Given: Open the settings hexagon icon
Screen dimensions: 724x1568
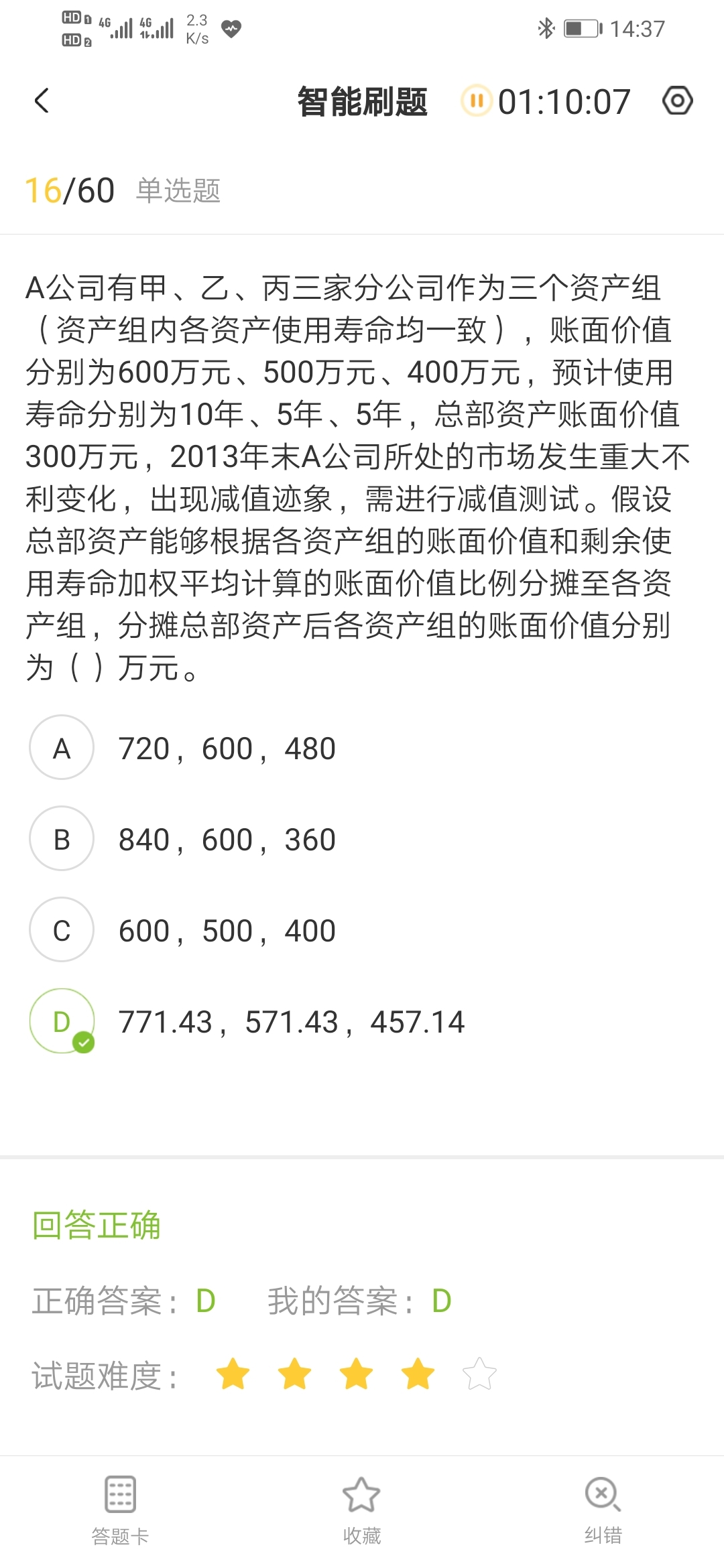Looking at the screenshot, I should click(x=677, y=101).
